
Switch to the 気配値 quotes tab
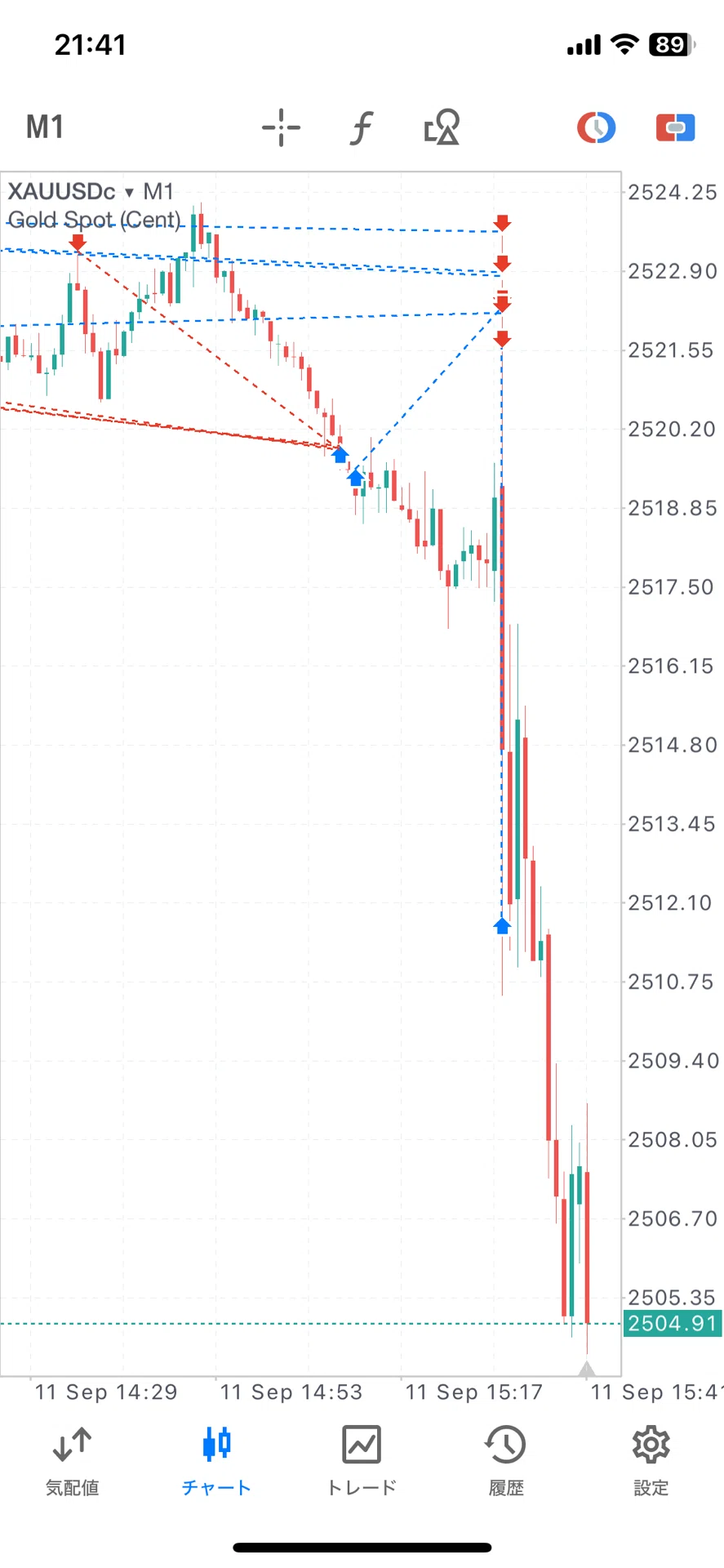[x=72, y=1462]
